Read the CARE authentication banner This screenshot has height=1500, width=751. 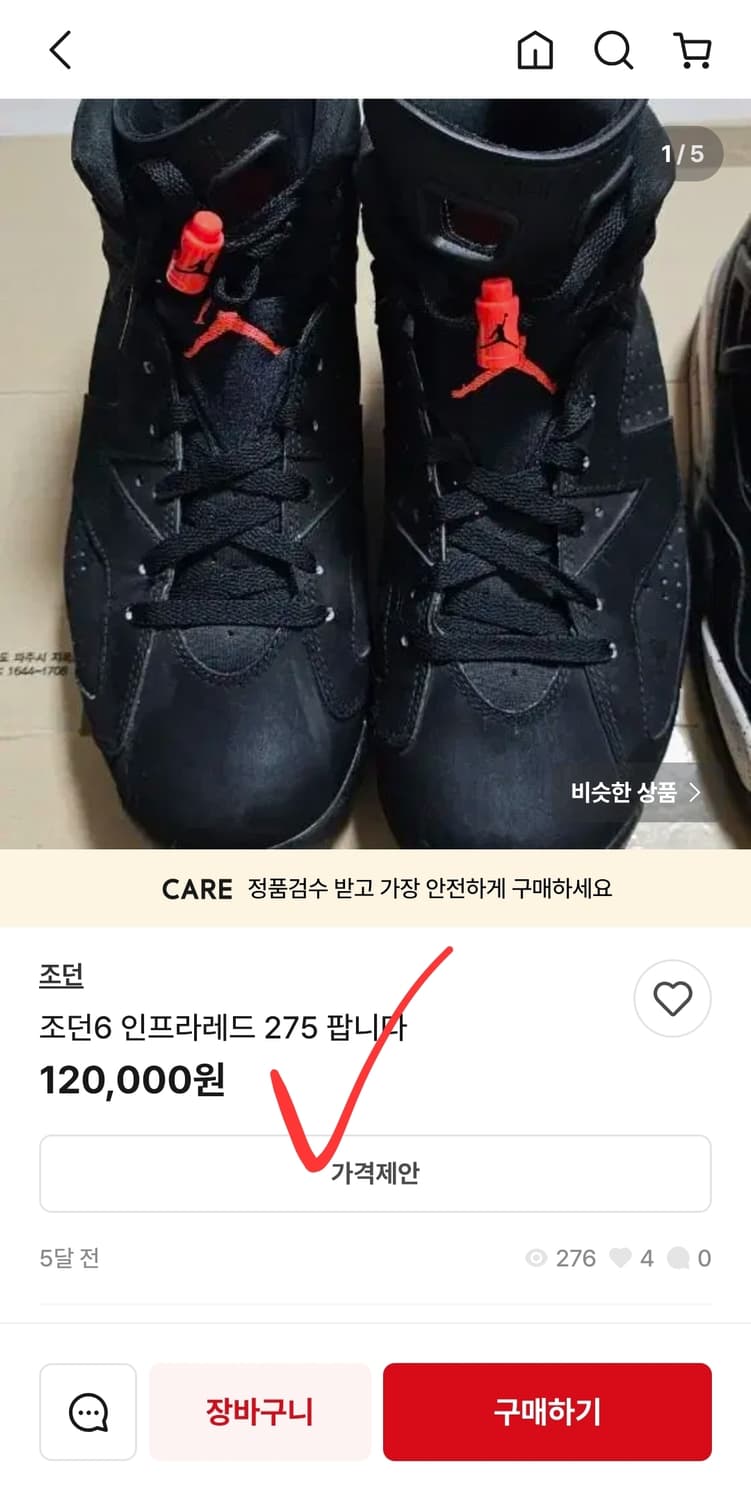375,887
